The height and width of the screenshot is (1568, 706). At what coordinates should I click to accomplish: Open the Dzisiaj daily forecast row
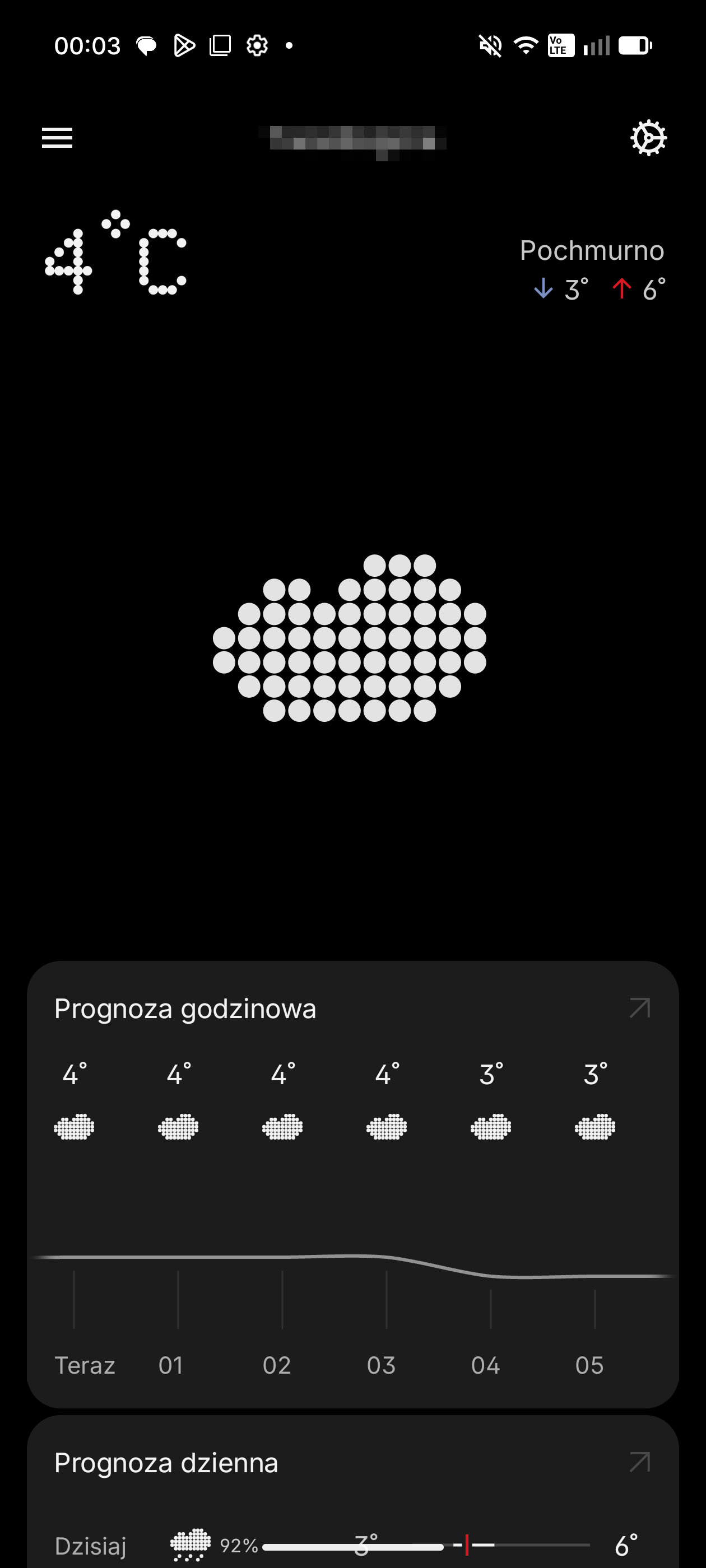click(x=352, y=1545)
